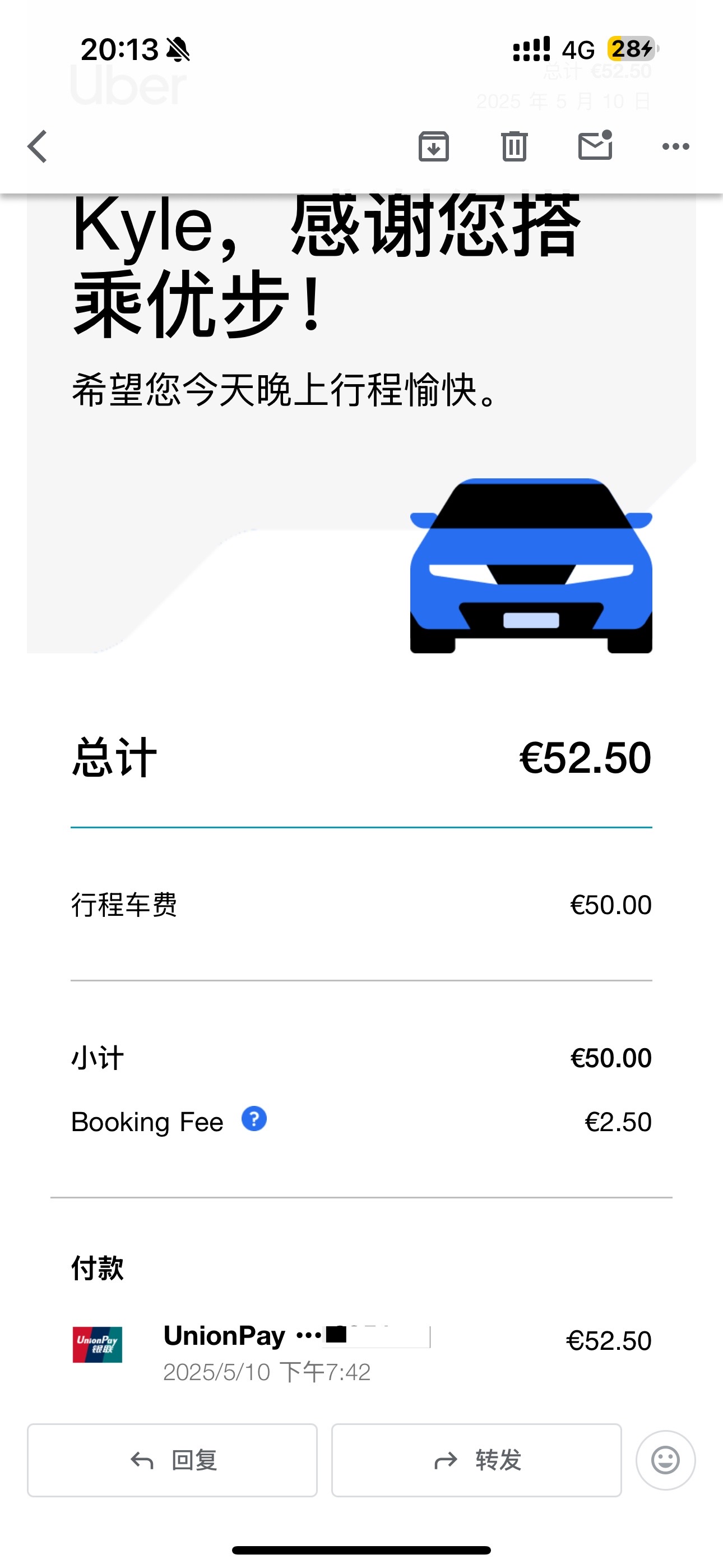Tap the Booking Fee help icon
Screen dimensions: 723x1568
click(254, 1119)
